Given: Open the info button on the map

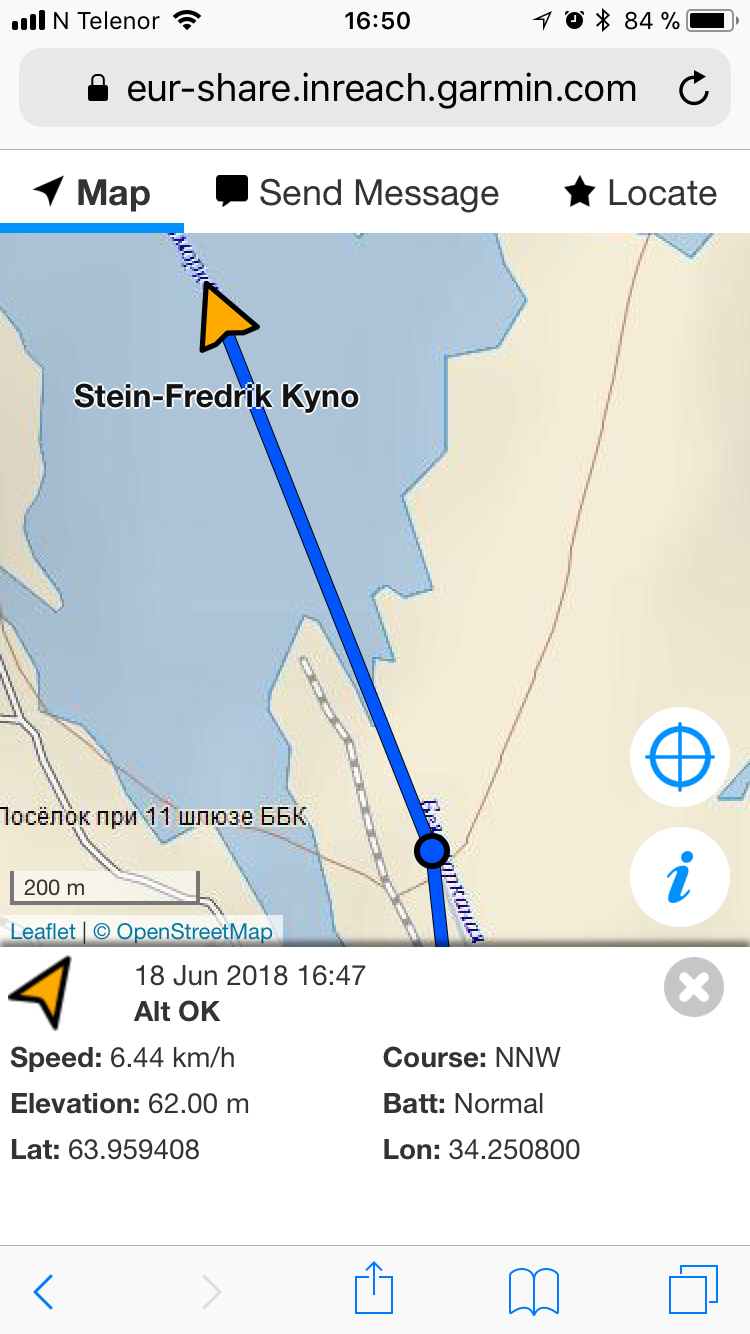Looking at the screenshot, I should (680, 878).
